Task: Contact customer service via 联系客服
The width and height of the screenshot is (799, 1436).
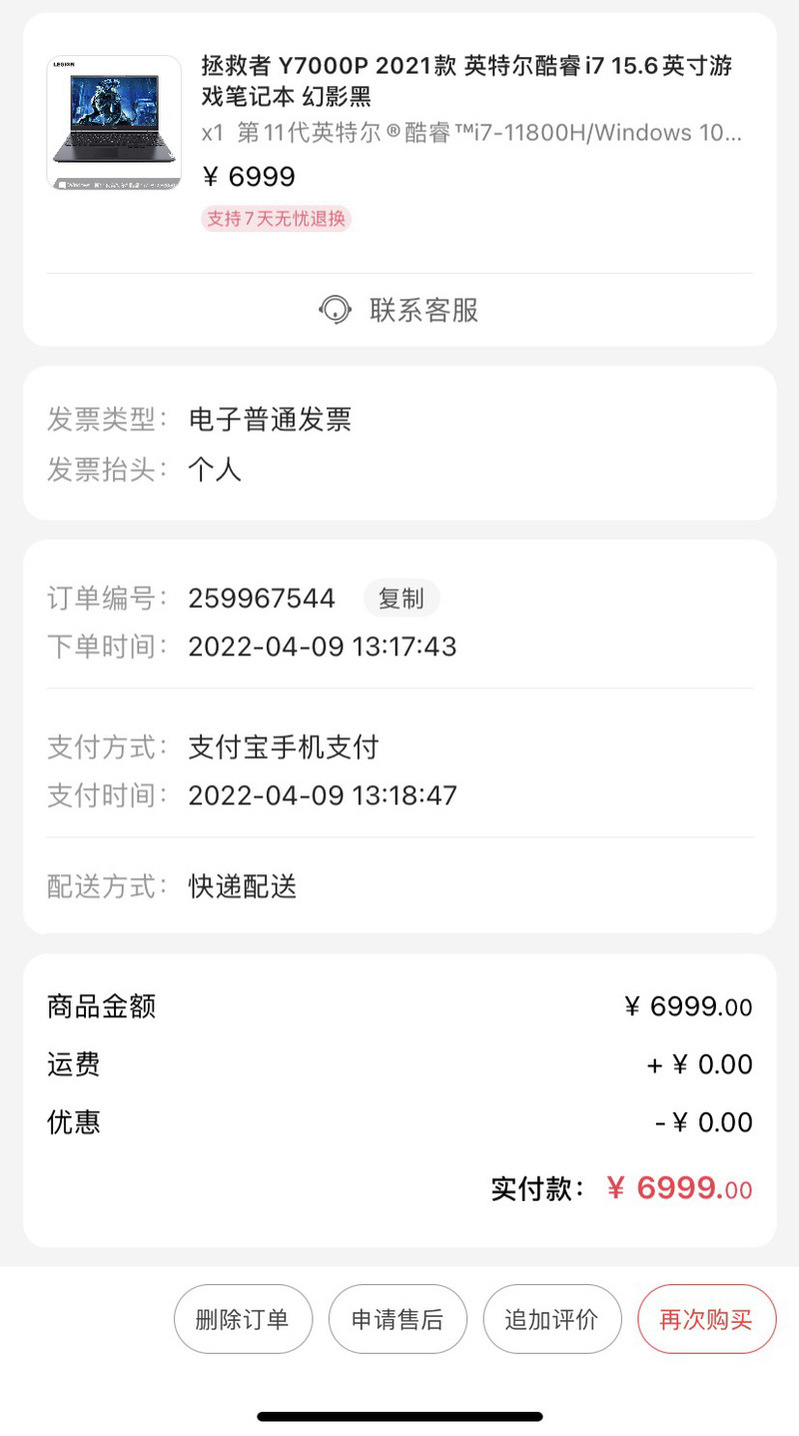Action: pos(399,310)
